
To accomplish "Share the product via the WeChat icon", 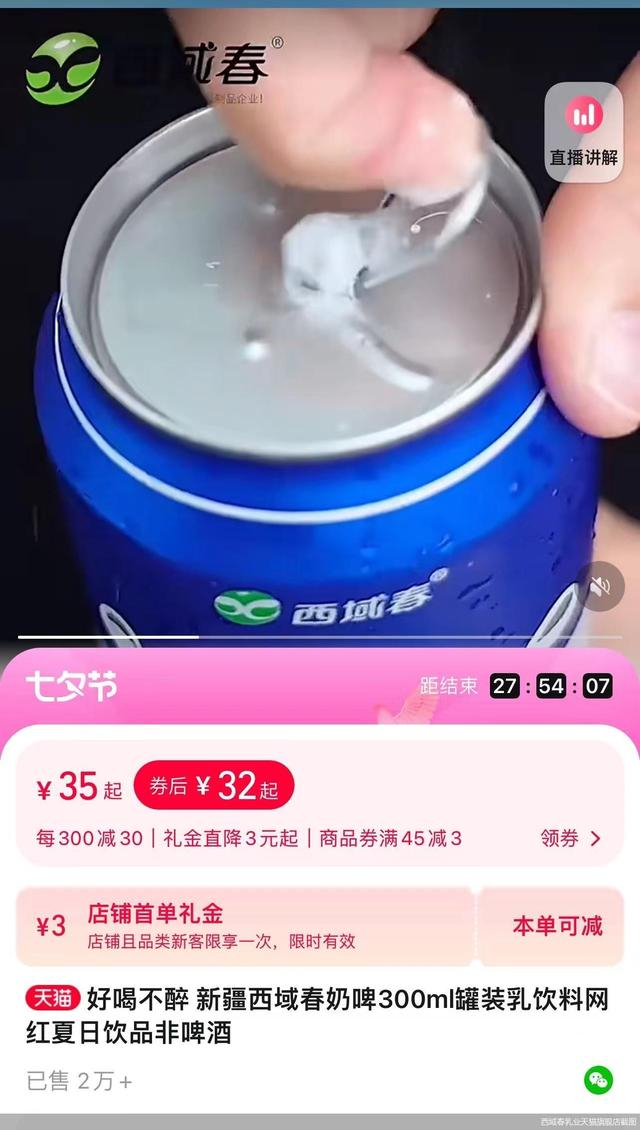I will 598,1079.
